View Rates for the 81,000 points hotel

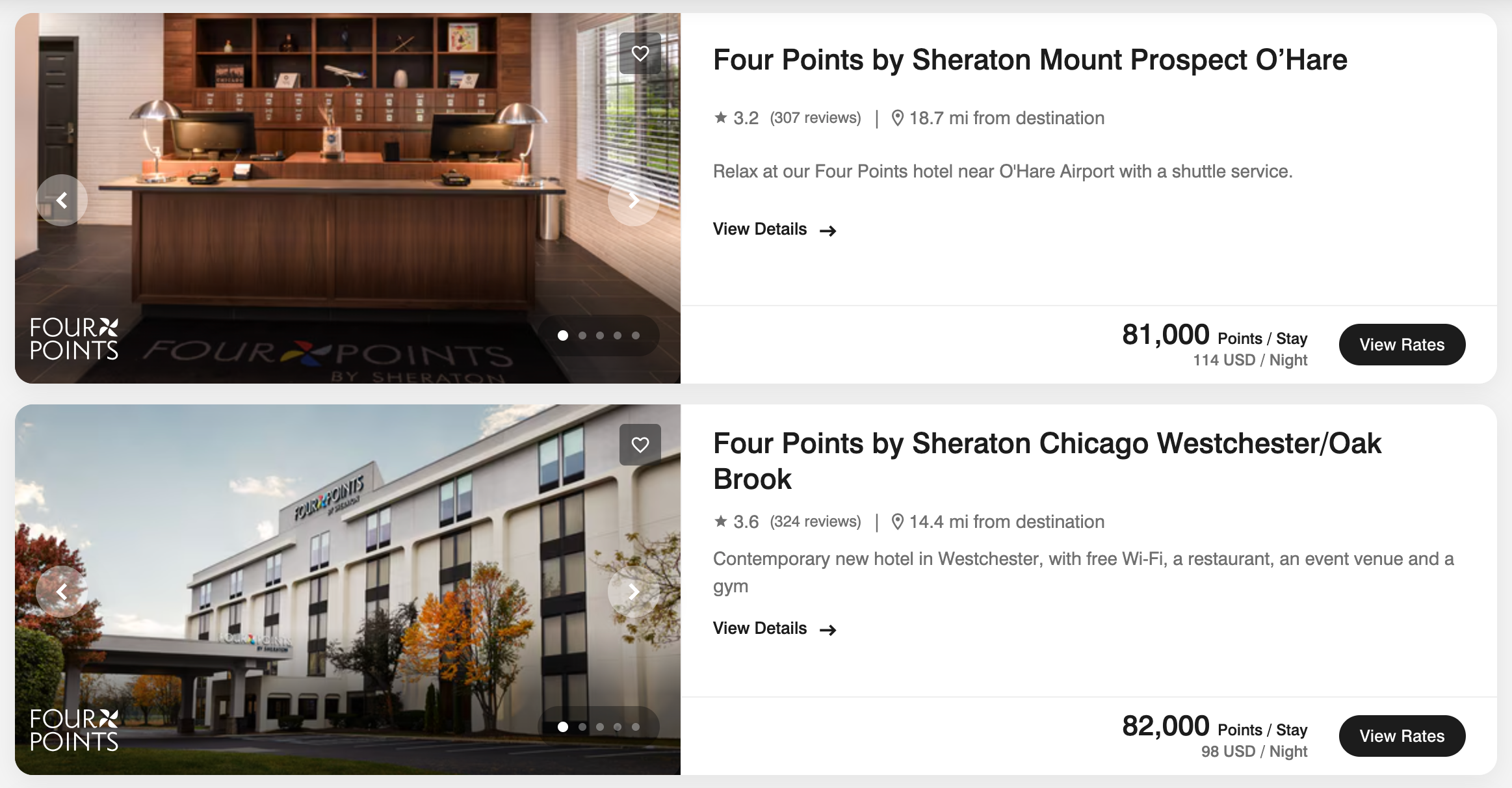[x=1401, y=345]
